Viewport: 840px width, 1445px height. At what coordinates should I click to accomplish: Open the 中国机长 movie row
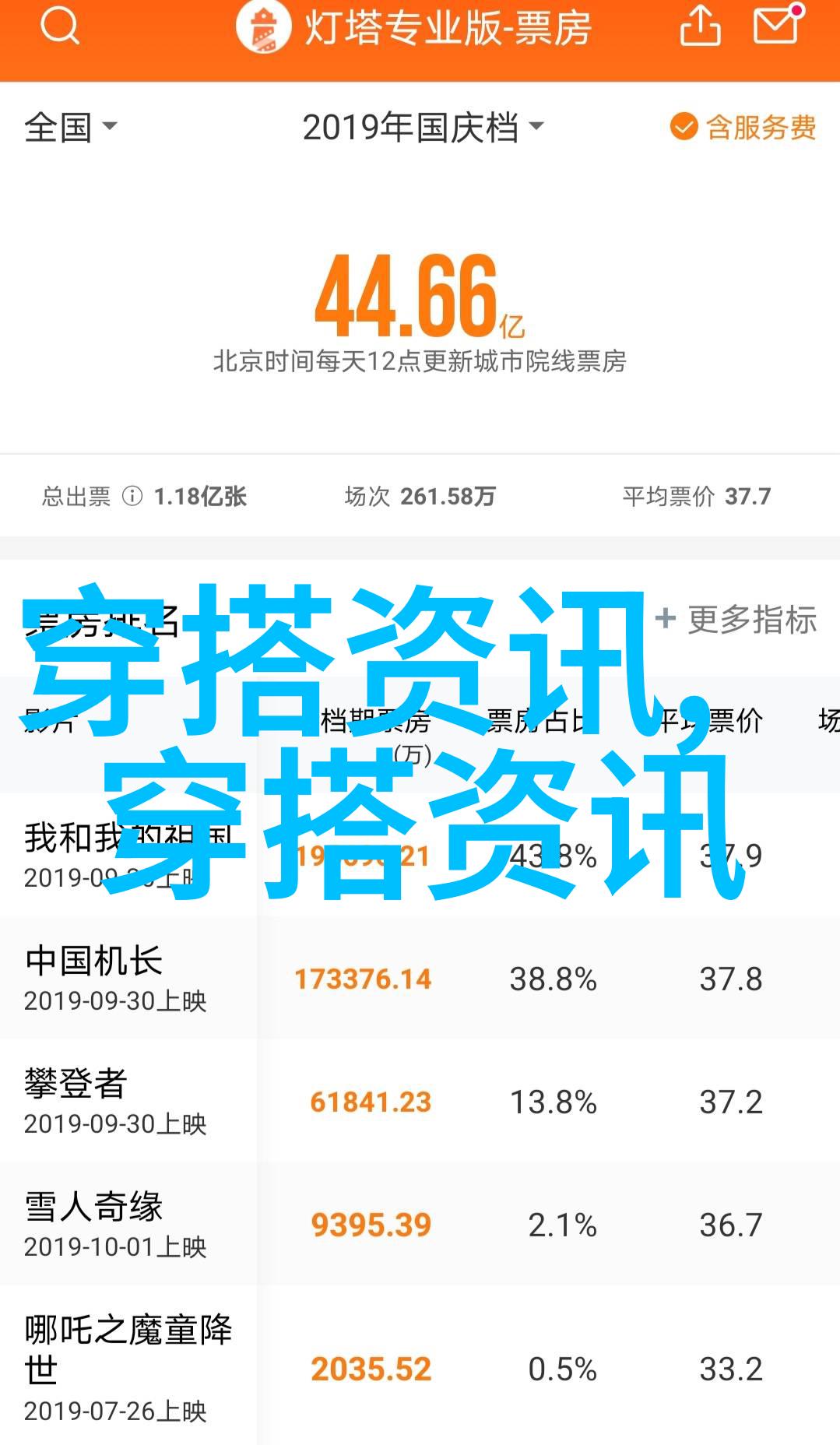pos(420,978)
